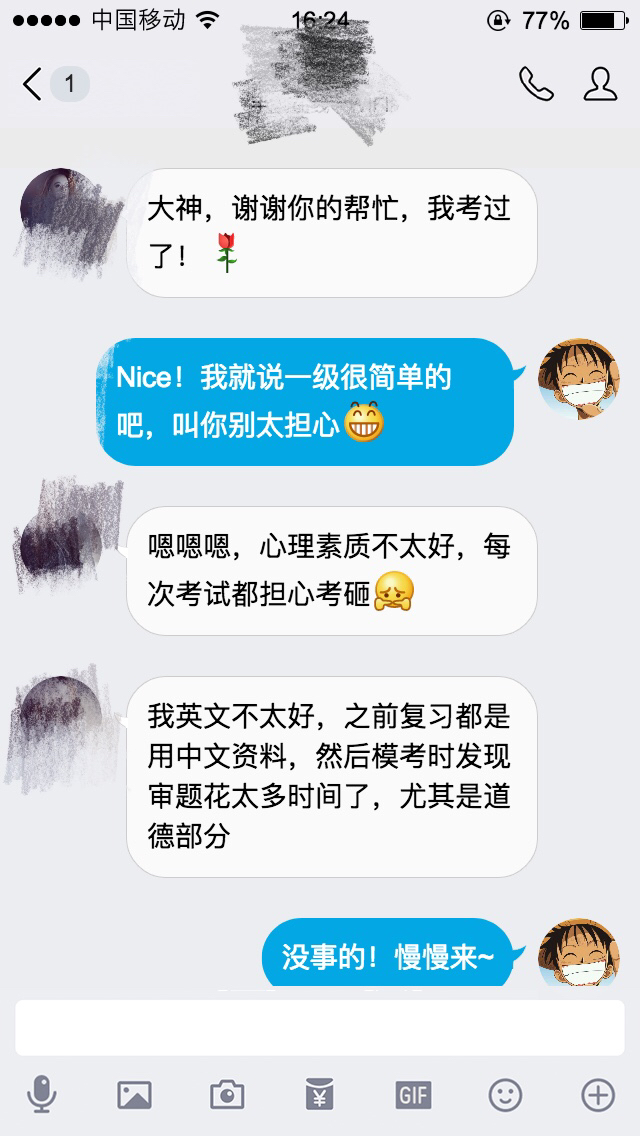Start a voice call with this contact

(536, 84)
